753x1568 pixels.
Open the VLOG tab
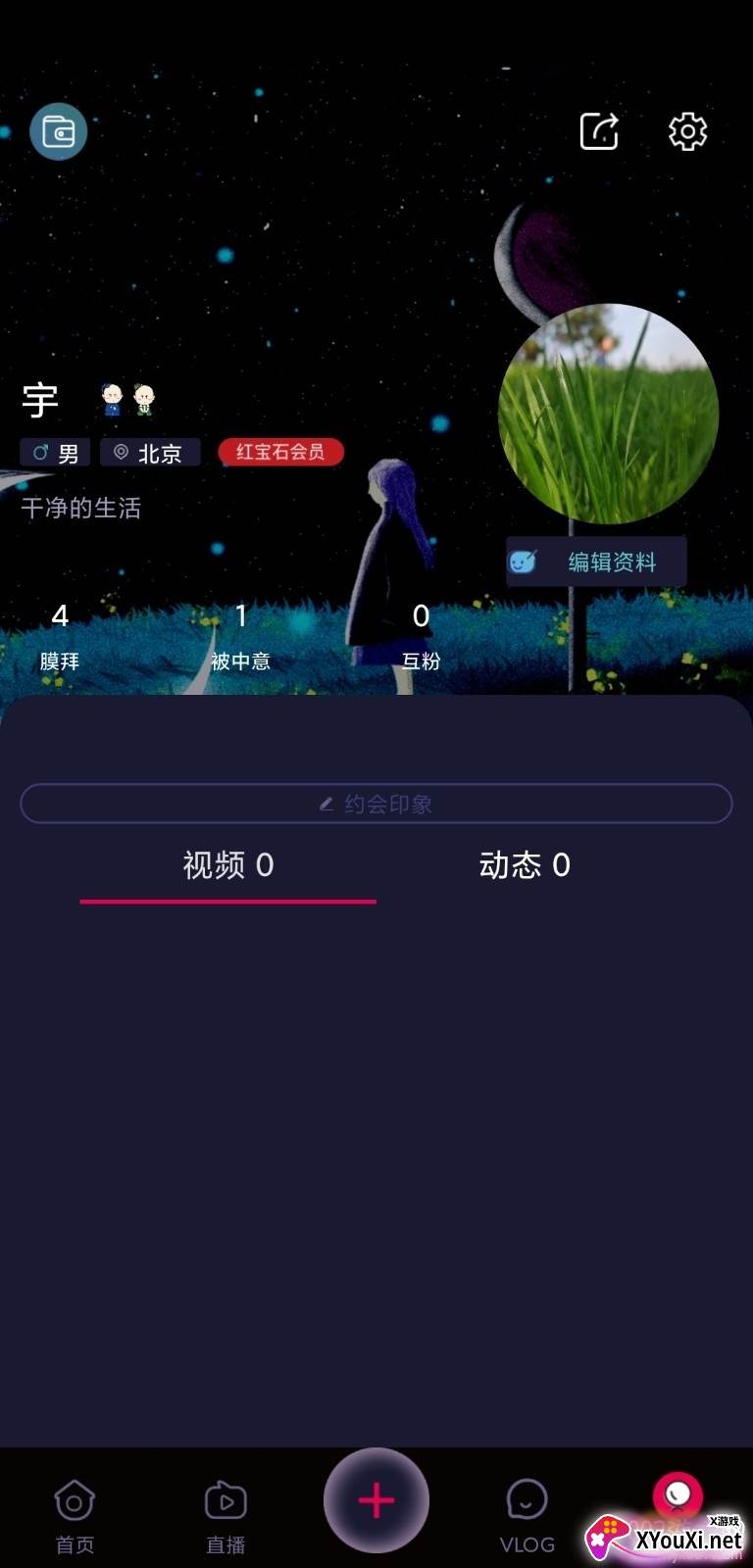click(527, 1516)
